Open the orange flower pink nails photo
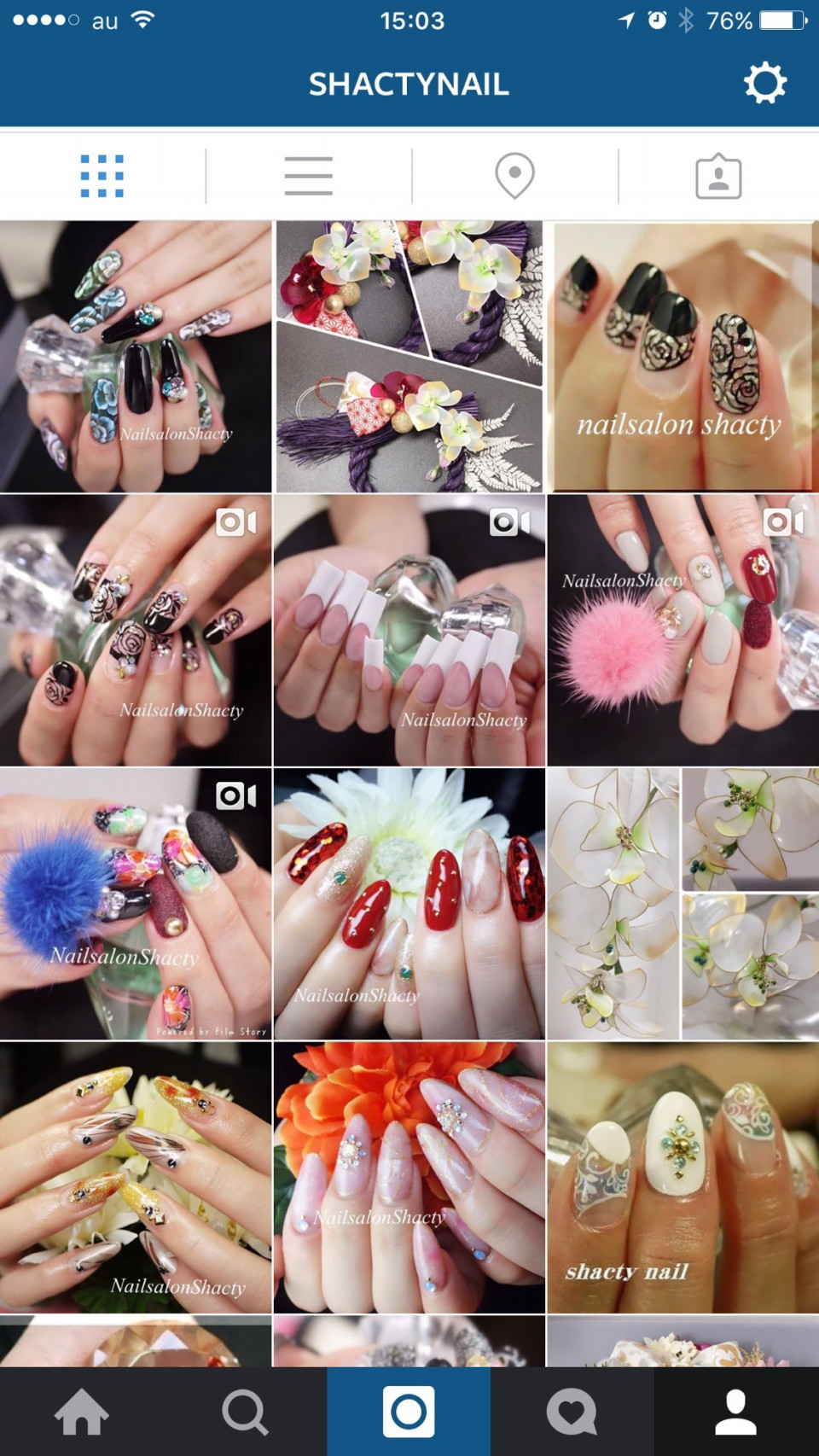Viewport: 819px width, 1456px height. pyautogui.click(x=409, y=1176)
